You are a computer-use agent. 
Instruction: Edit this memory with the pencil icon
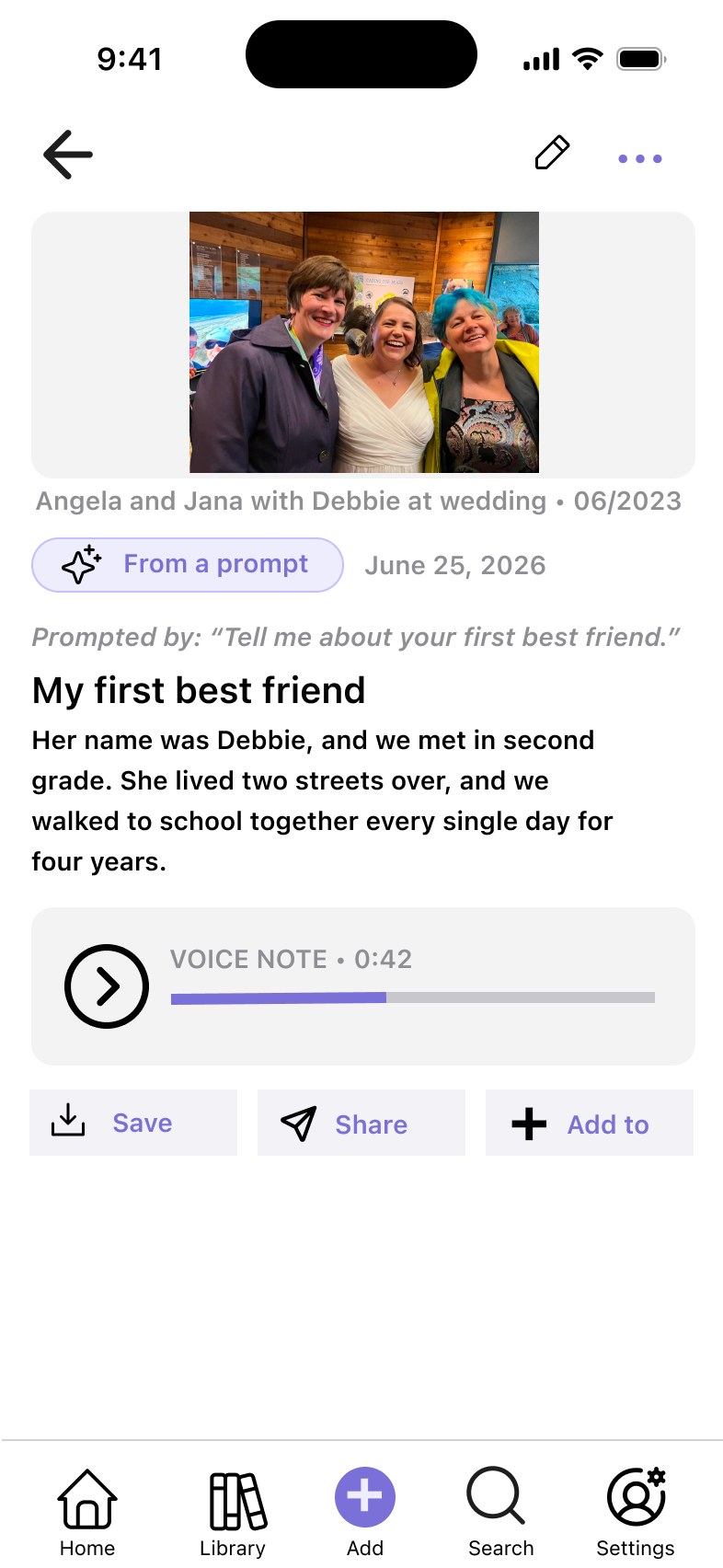tap(552, 153)
